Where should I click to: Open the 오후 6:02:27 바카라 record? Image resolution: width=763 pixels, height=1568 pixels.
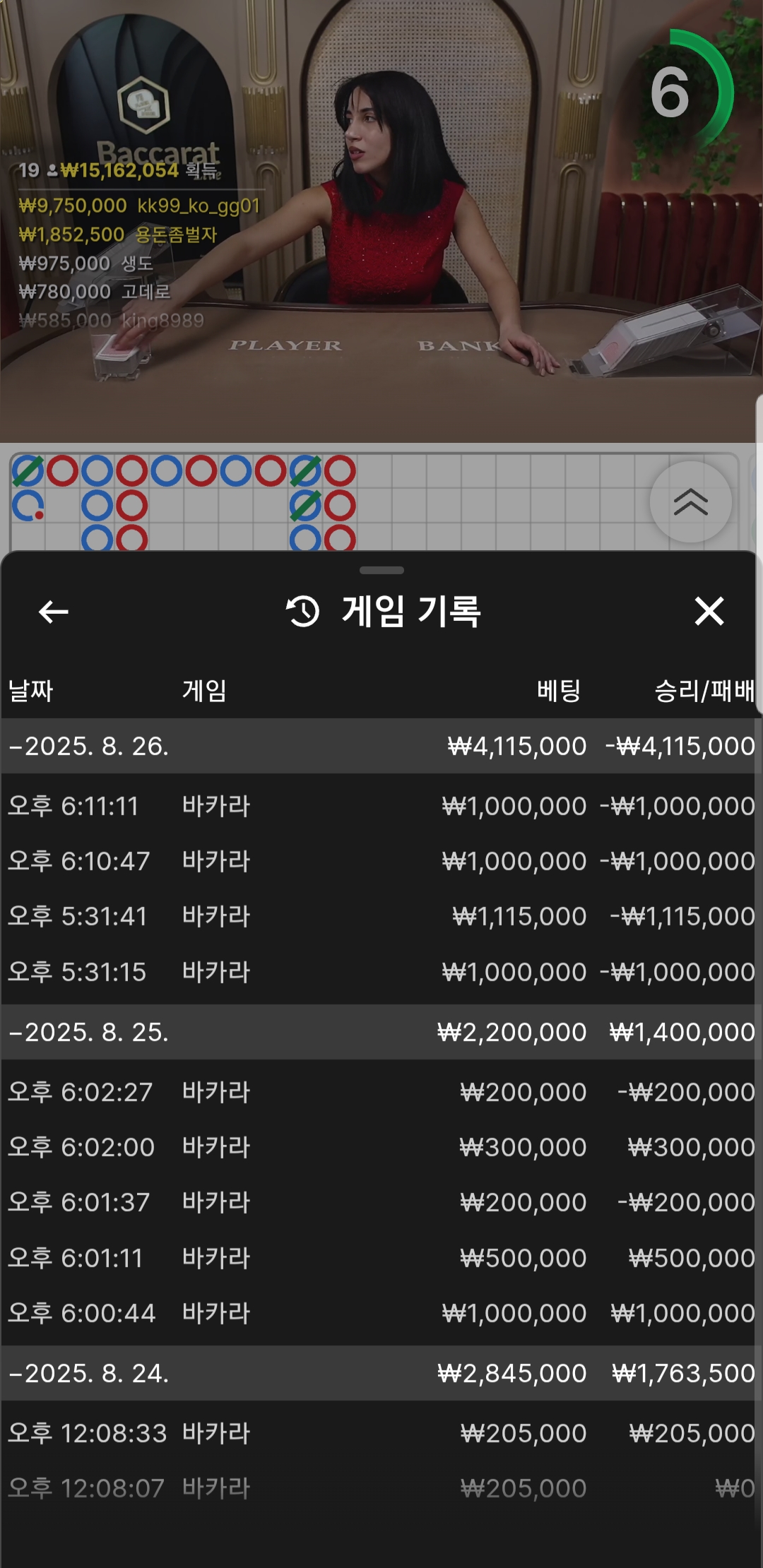tap(381, 1092)
